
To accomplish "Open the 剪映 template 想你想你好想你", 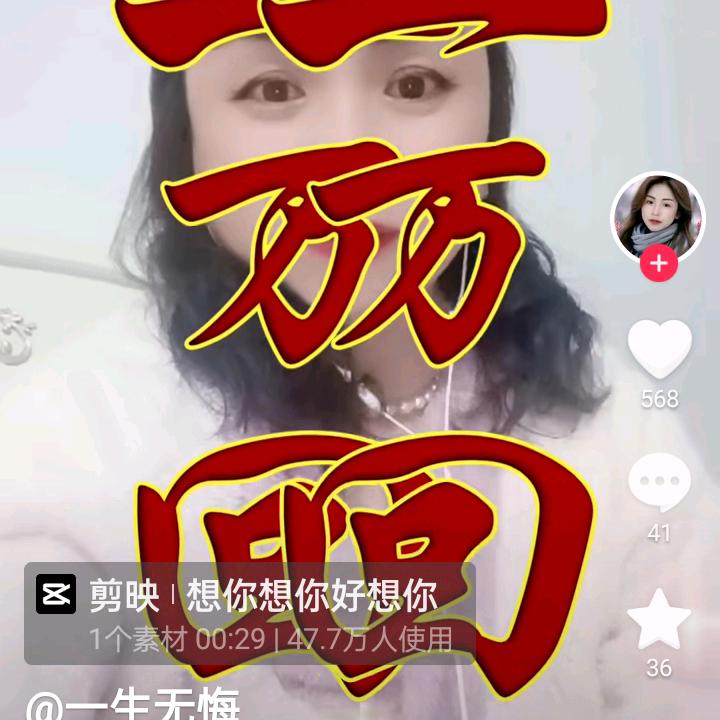I will pos(250,613).
